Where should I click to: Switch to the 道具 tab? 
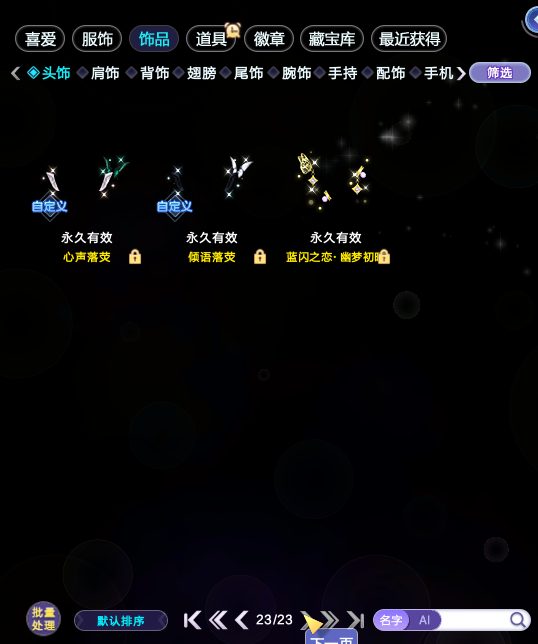pyautogui.click(x=211, y=39)
